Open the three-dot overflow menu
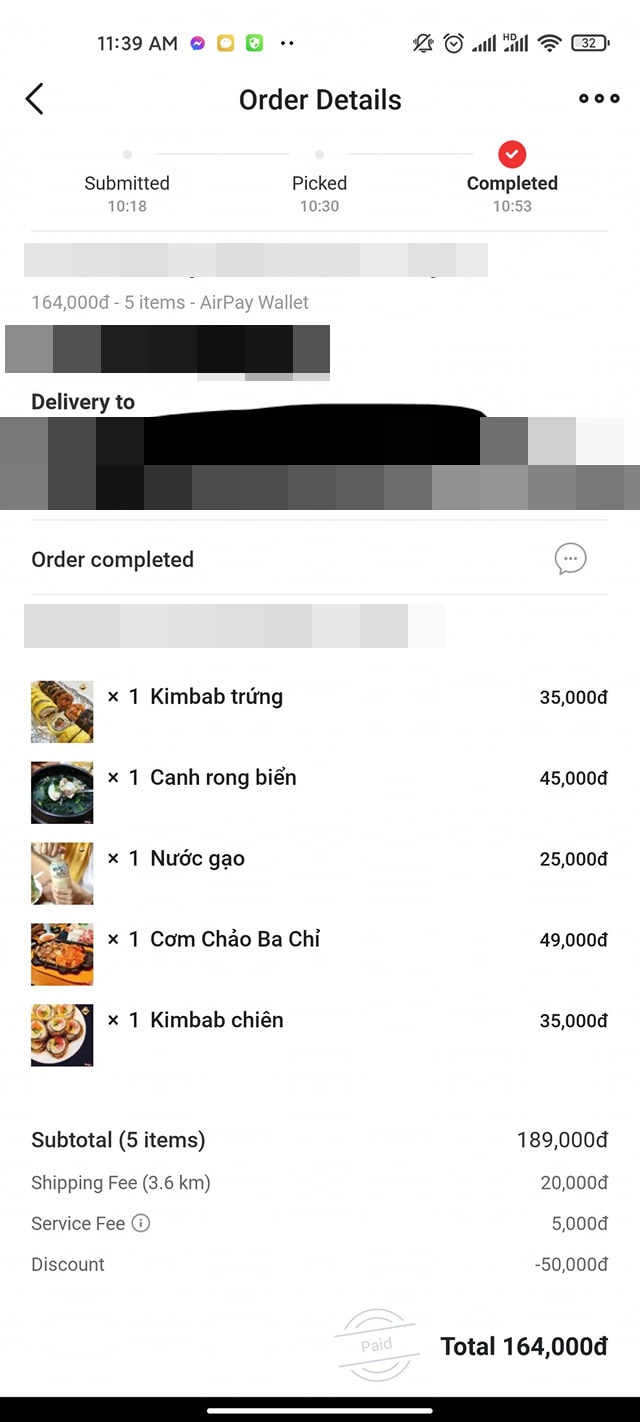The image size is (640, 1422). click(x=599, y=99)
